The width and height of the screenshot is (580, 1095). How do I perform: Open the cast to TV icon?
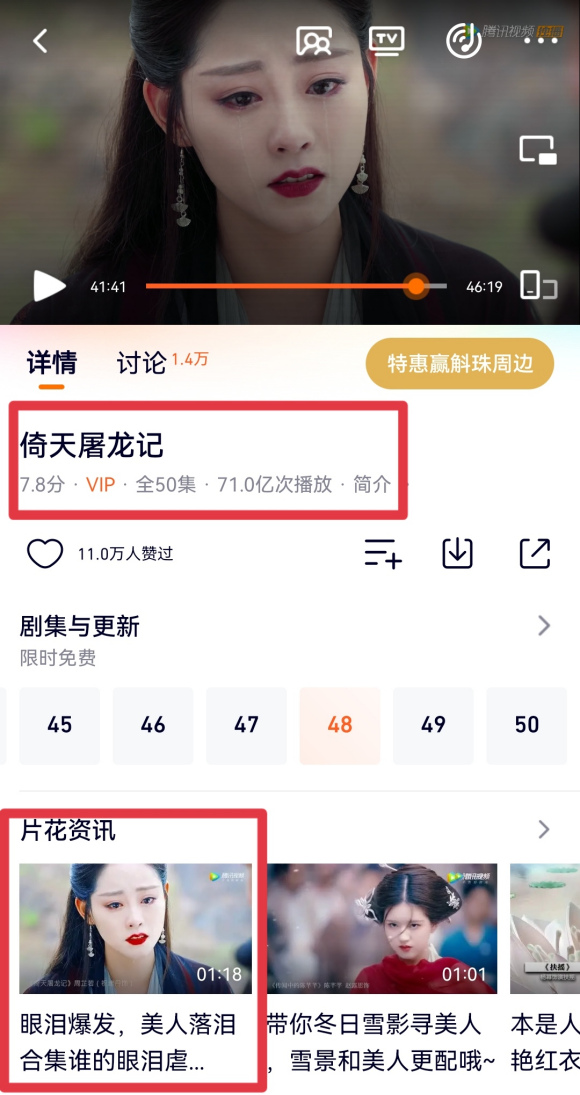(x=386, y=41)
